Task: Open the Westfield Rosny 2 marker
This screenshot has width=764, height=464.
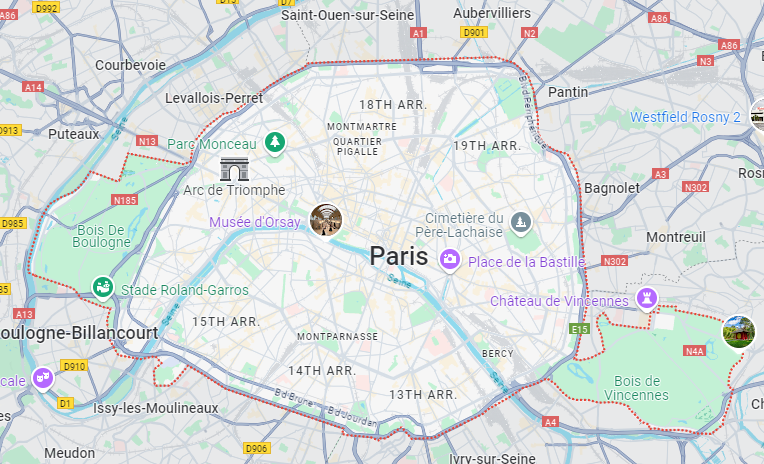Action: click(x=757, y=115)
